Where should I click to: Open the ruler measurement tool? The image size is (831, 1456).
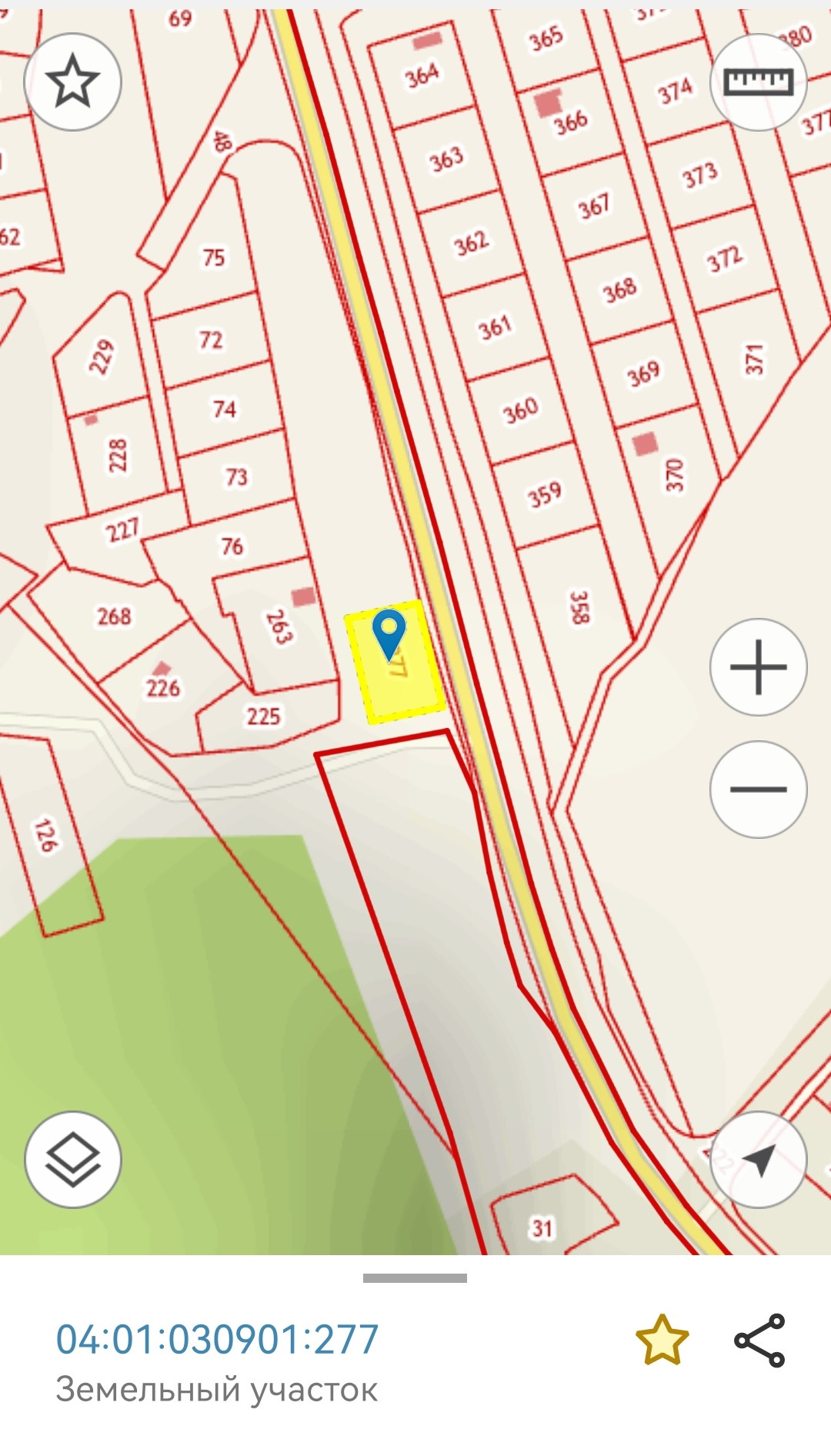click(x=758, y=82)
